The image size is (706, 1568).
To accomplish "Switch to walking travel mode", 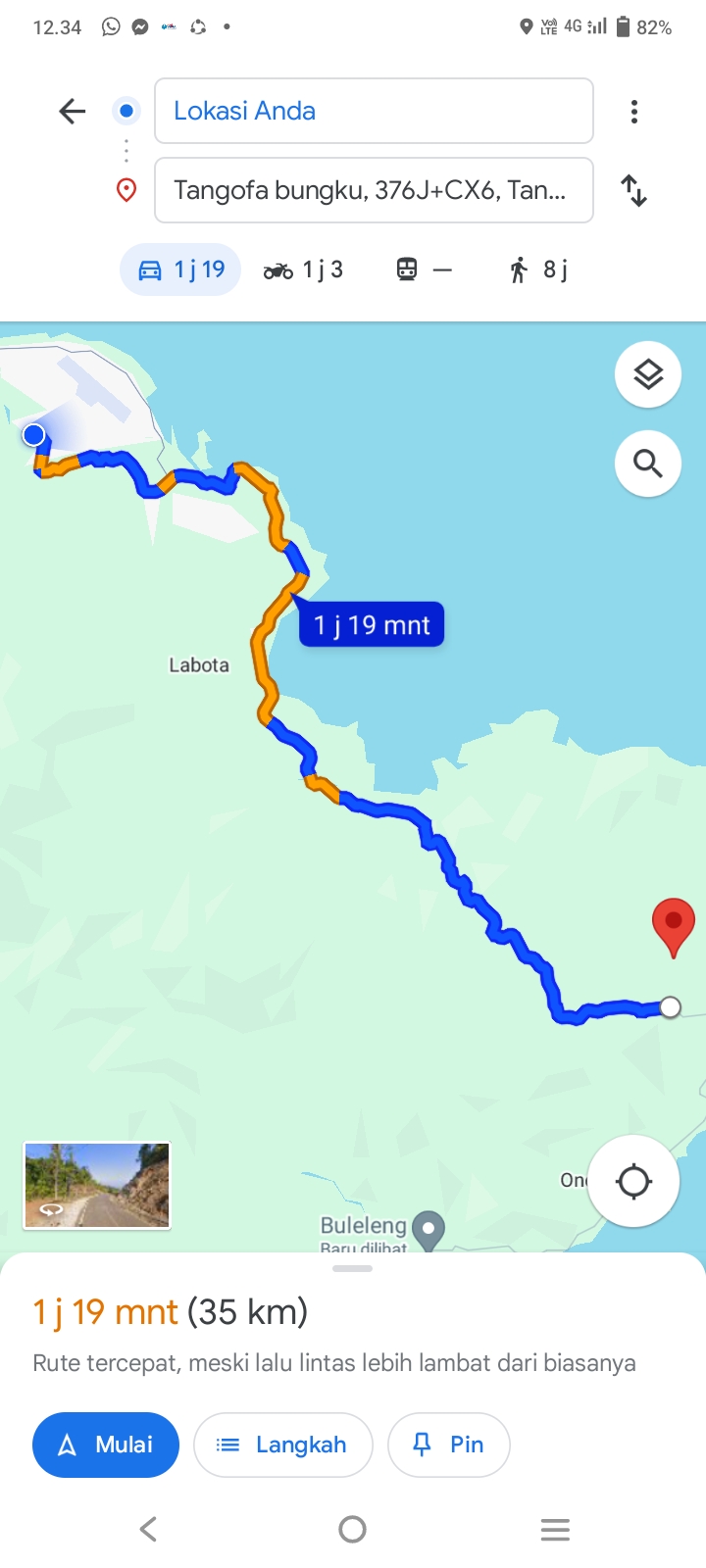I will pyautogui.click(x=537, y=269).
